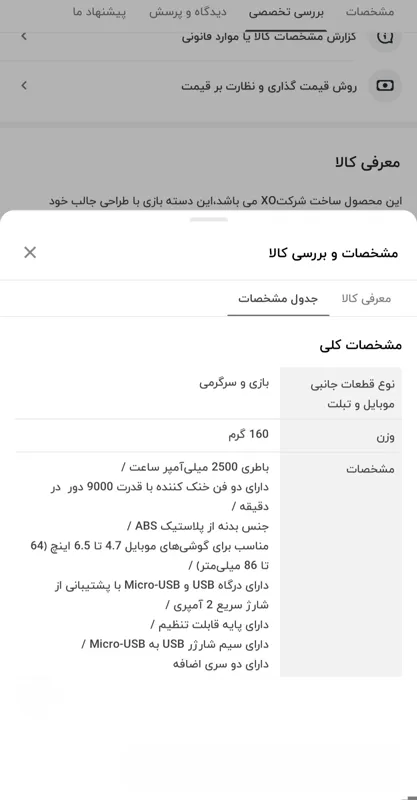Select the جدول مشخصات tab
This screenshot has height=800, width=417.
coord(278,298)
